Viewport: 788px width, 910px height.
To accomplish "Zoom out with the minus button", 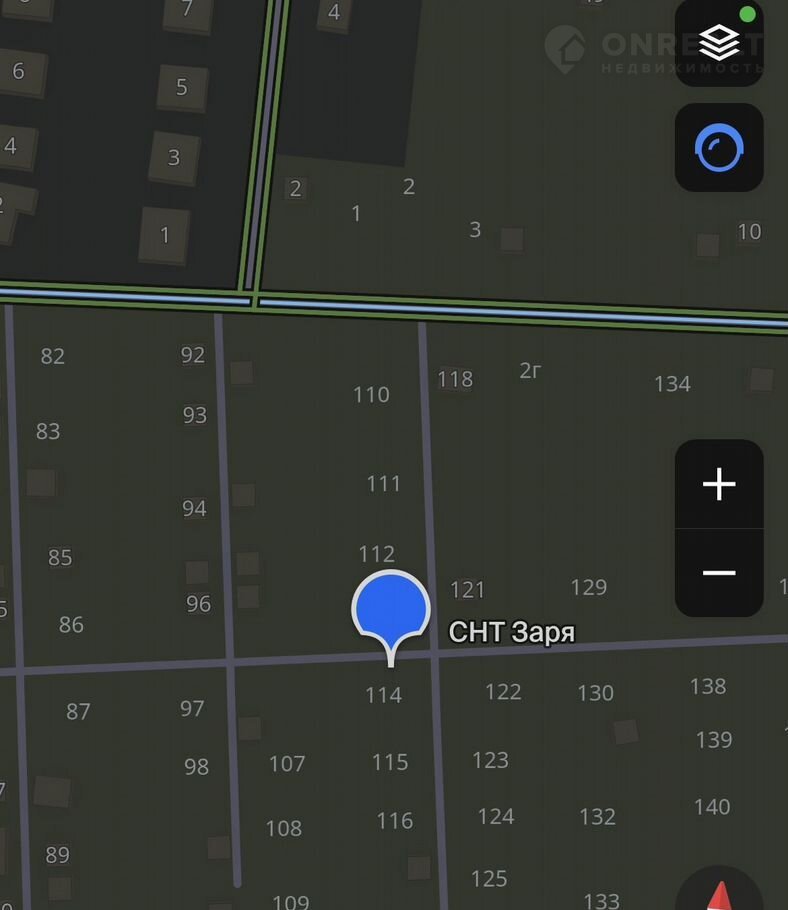I will click(719, 573).
